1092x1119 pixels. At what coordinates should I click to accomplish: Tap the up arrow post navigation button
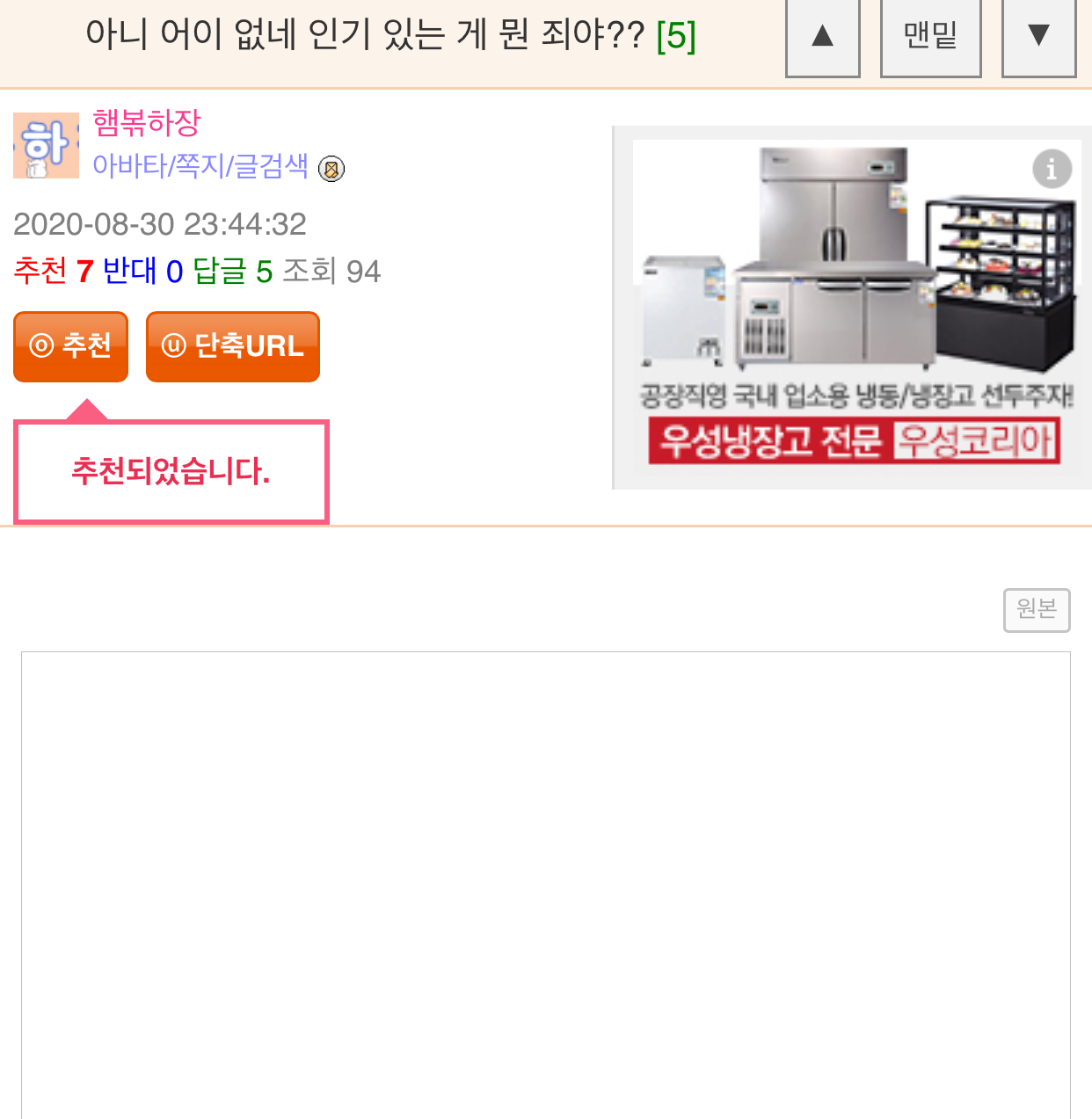click(x=822, y=37)
